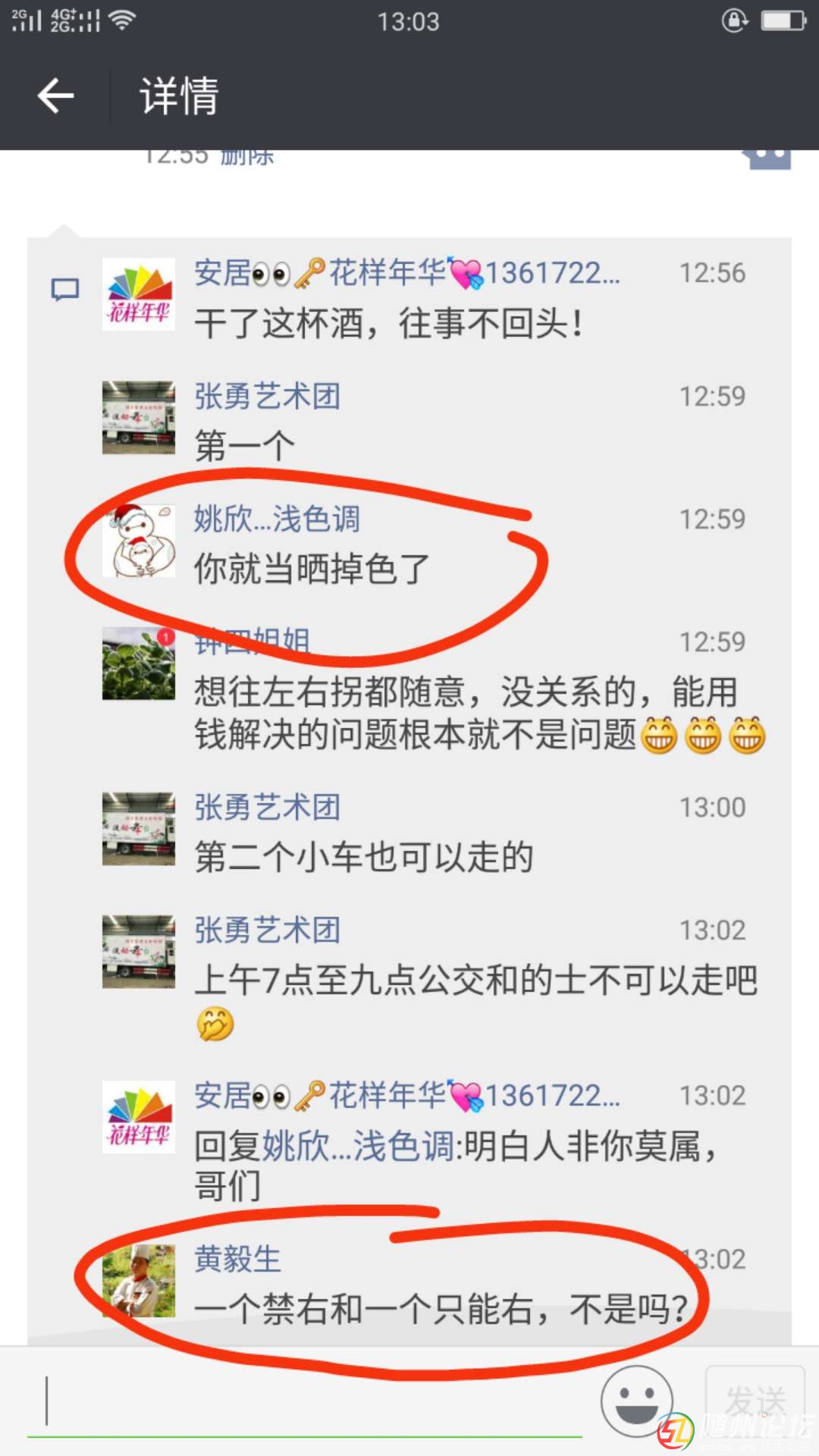Tap the 删除 link under the post
The width and height of the screenshot is (819, 1456).
tap(246, 158)
